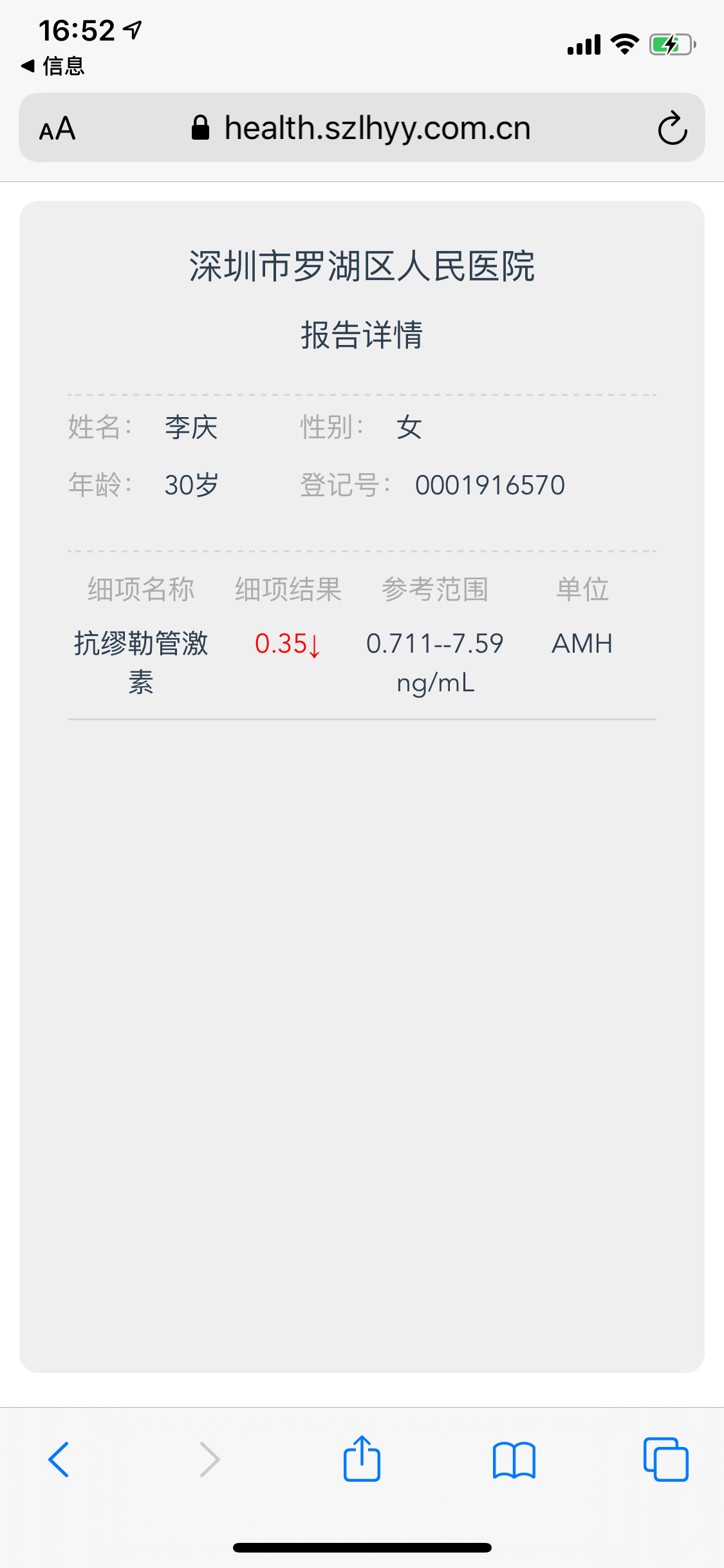Open the share sheet
The height and width of the screenshot is (1568, 724).
coord(362,1458)
